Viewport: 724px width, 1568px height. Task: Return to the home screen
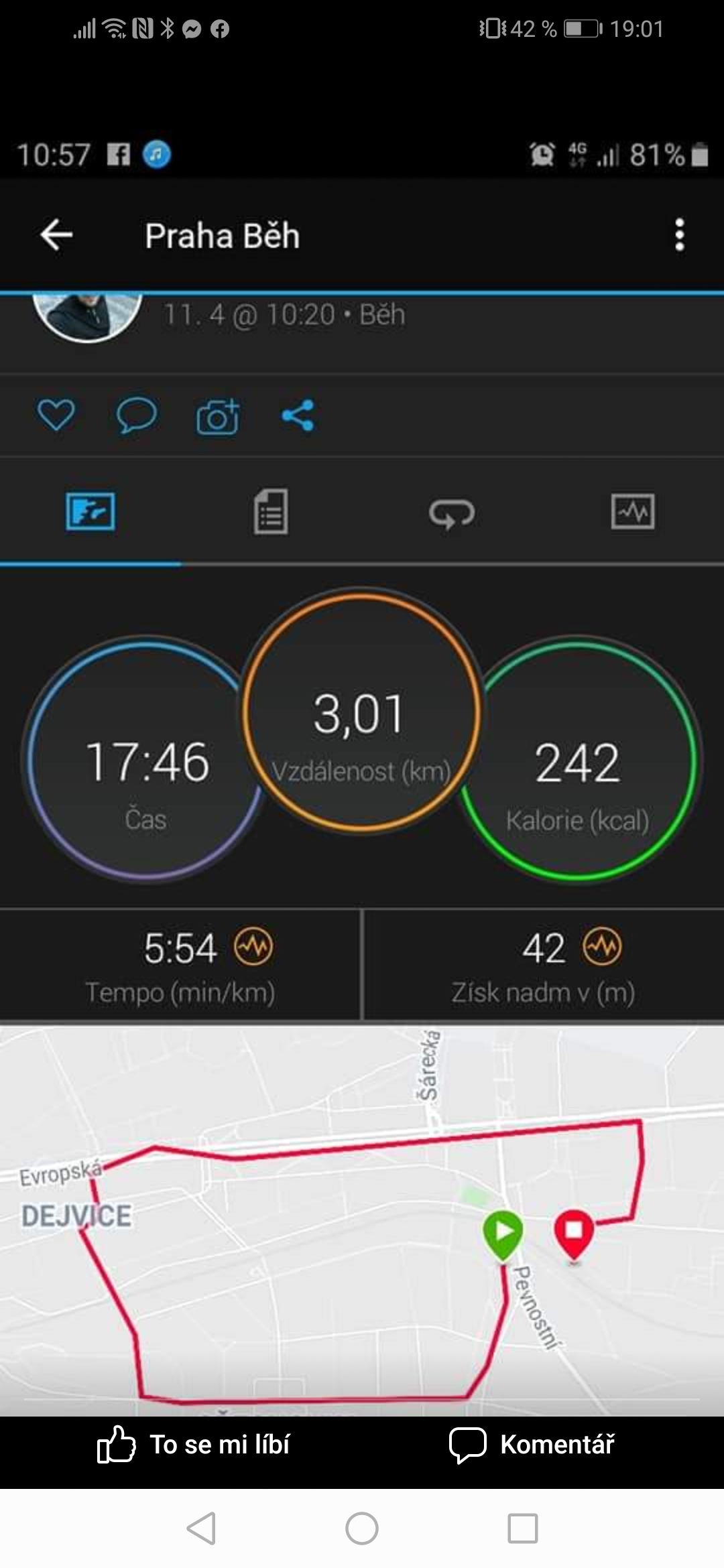point(362,1528)
